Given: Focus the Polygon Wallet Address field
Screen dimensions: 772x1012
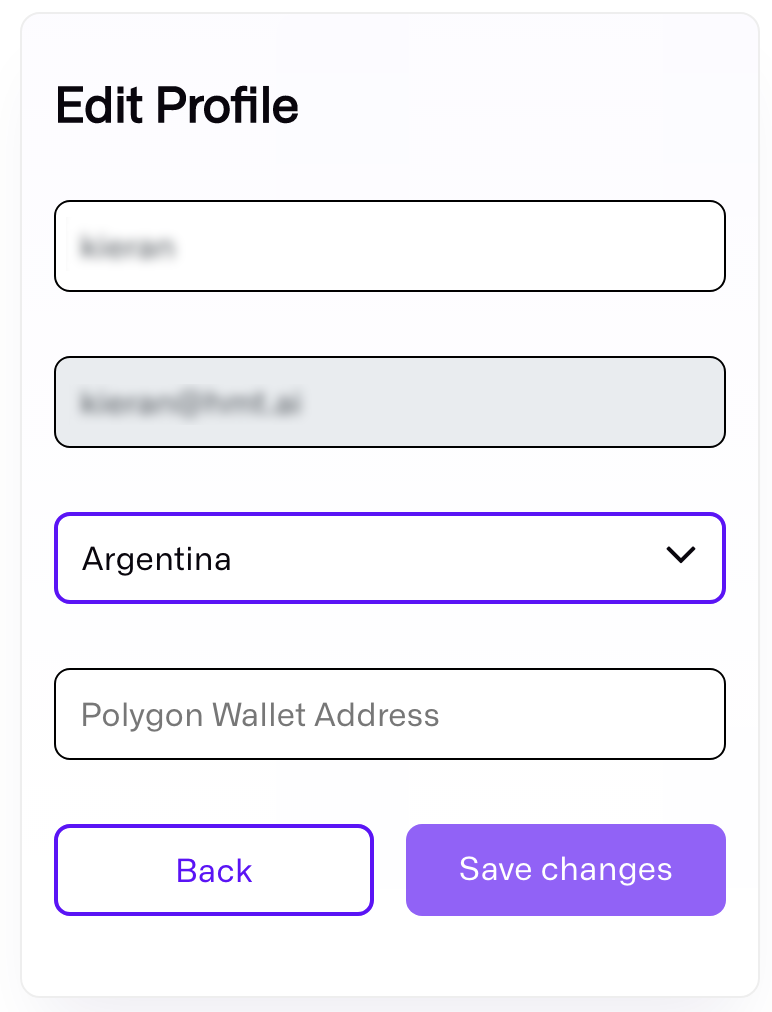Looking at the screenshot, I should pyautogui.click(x=390, y=714).
